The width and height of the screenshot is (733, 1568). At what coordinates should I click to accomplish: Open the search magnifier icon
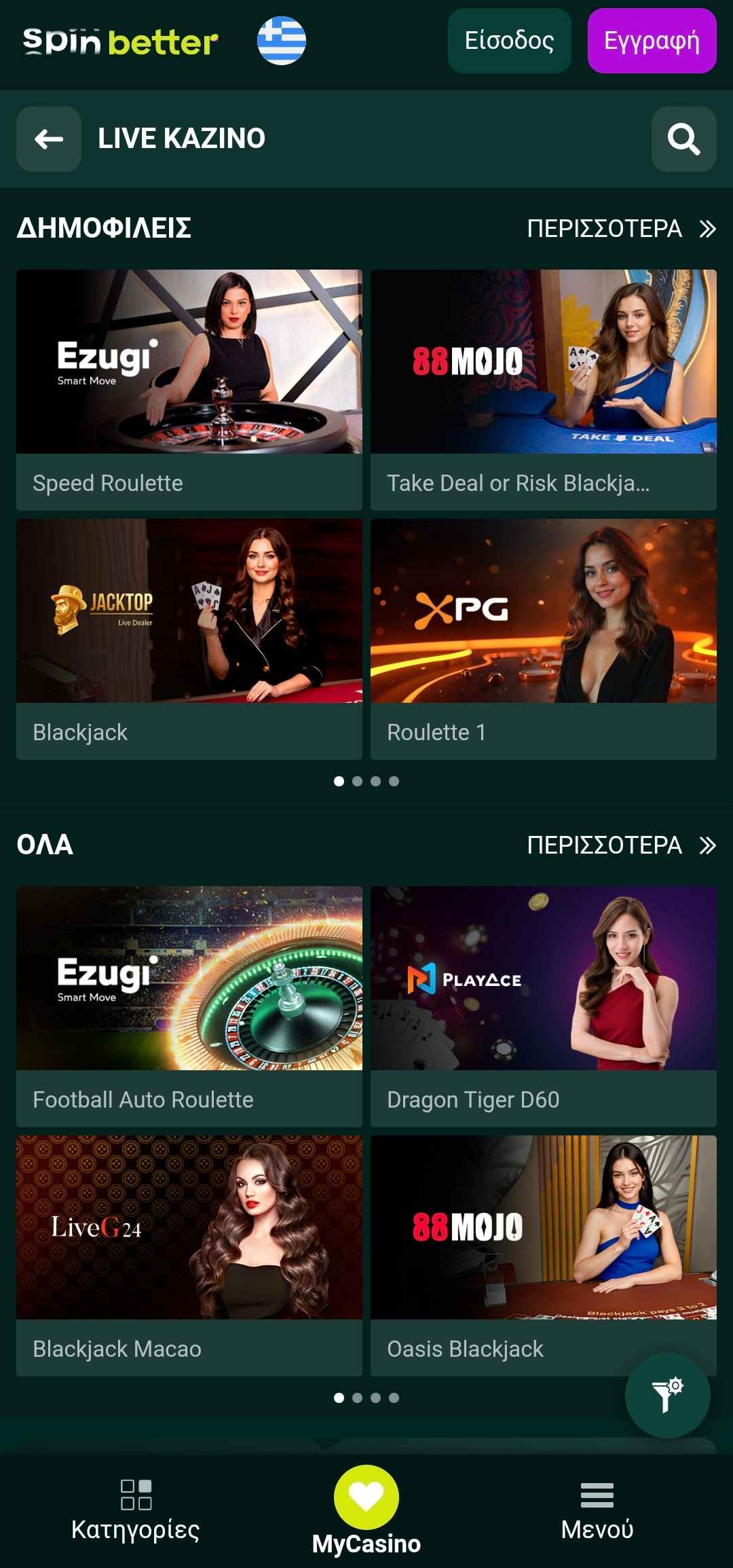683,139
